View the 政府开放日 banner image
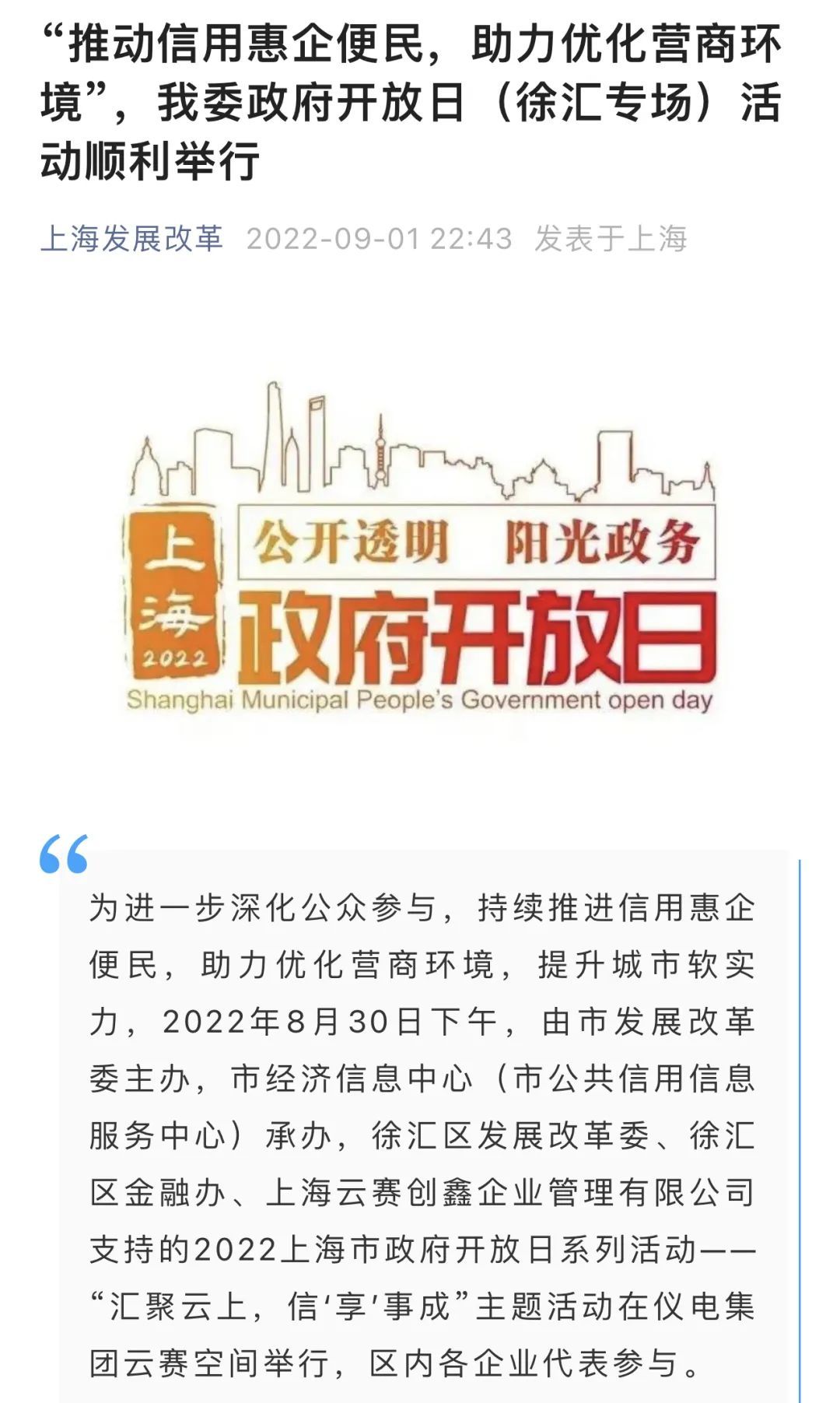The width and height of the screenshot is (840, 1403). click(420, 549)
